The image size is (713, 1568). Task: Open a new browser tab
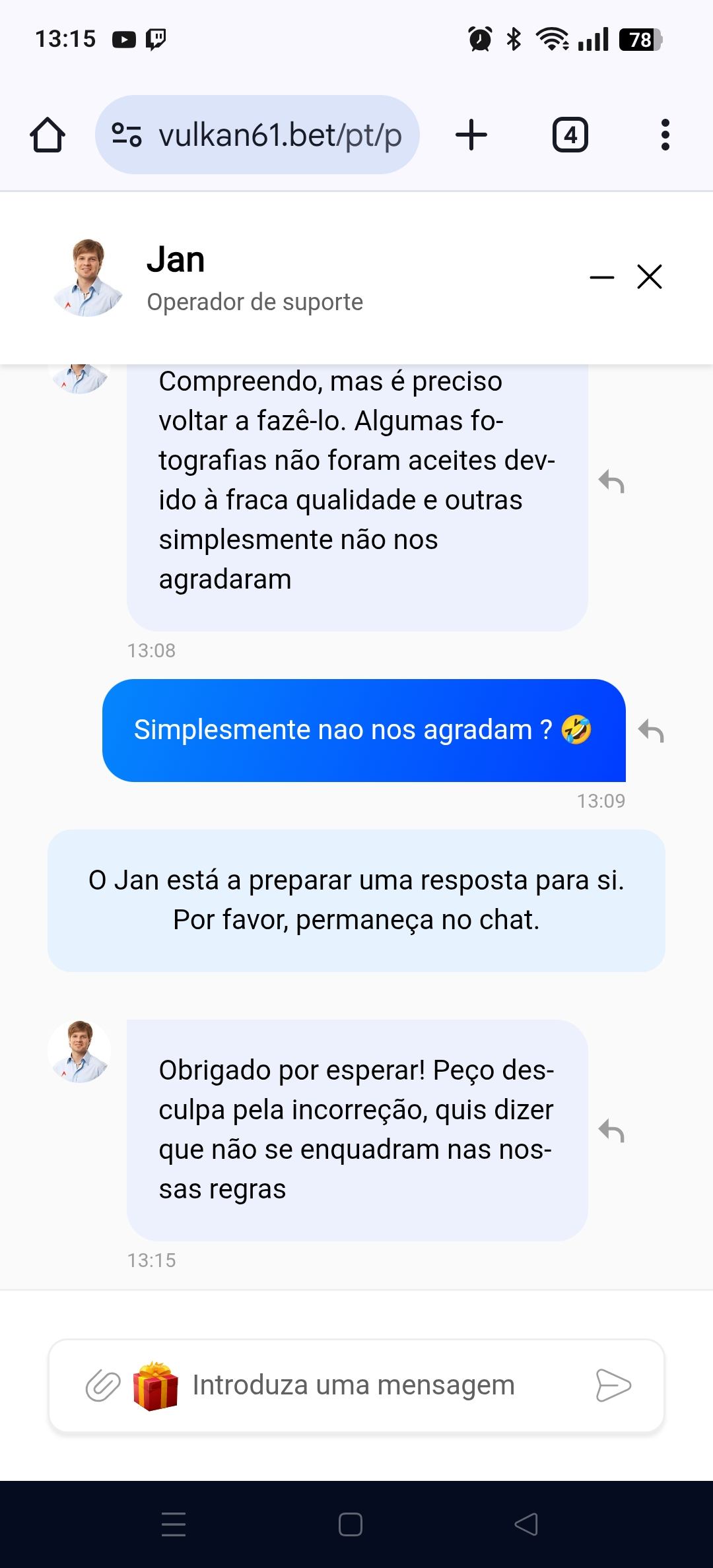tap(471, 135)
